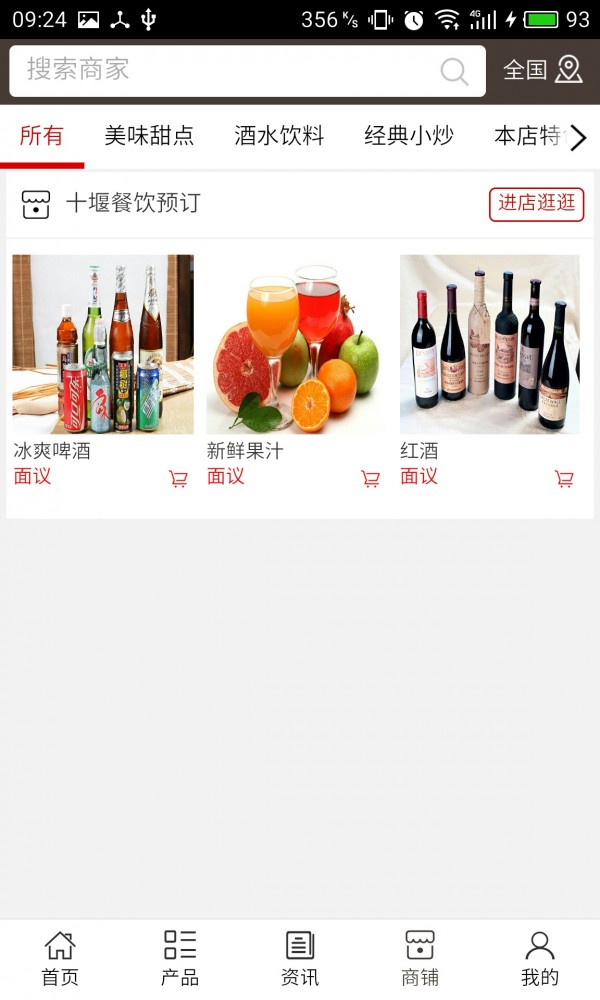Expand more categories with the right arrow
The width and height of the screenshot is (600, 1000).
[578, 138]
